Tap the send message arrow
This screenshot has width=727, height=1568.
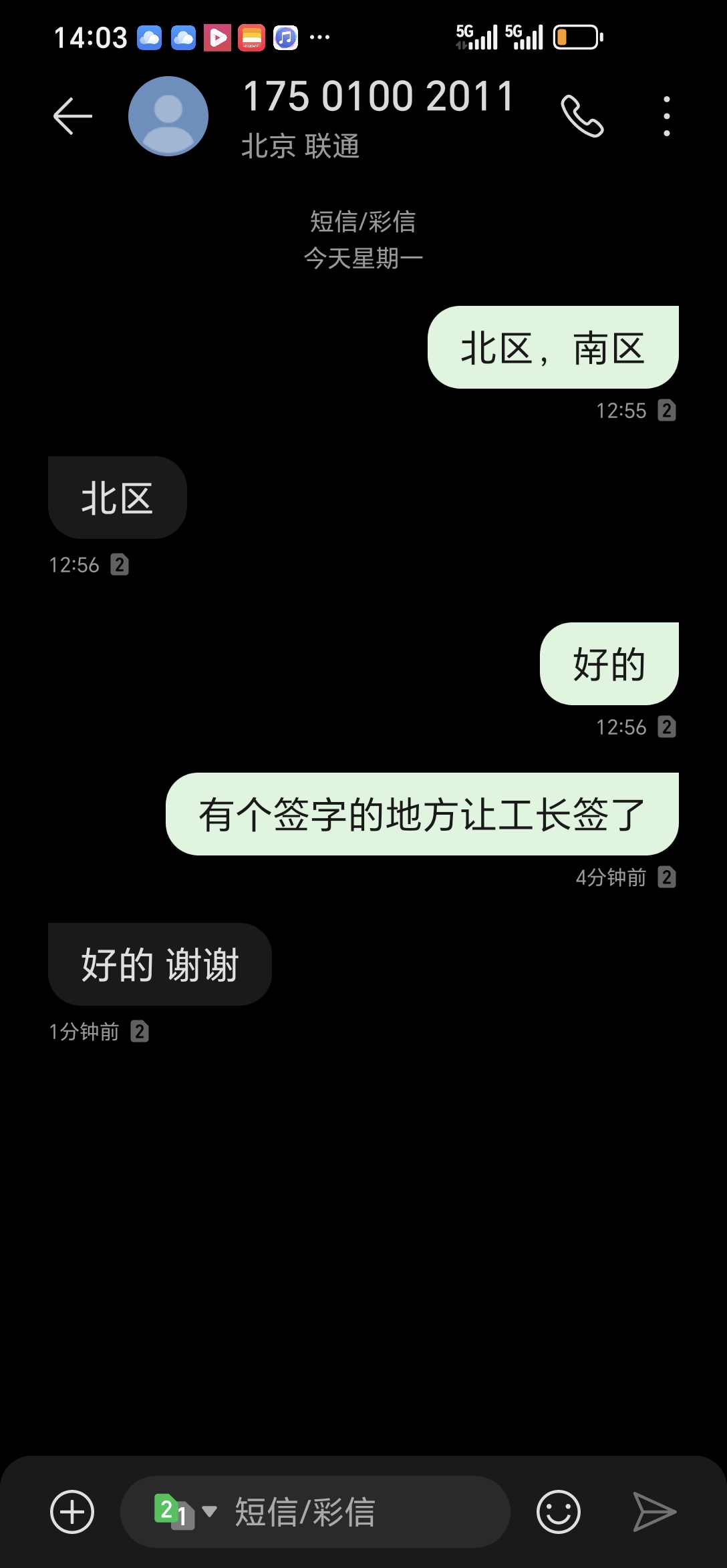point(654,1511)
